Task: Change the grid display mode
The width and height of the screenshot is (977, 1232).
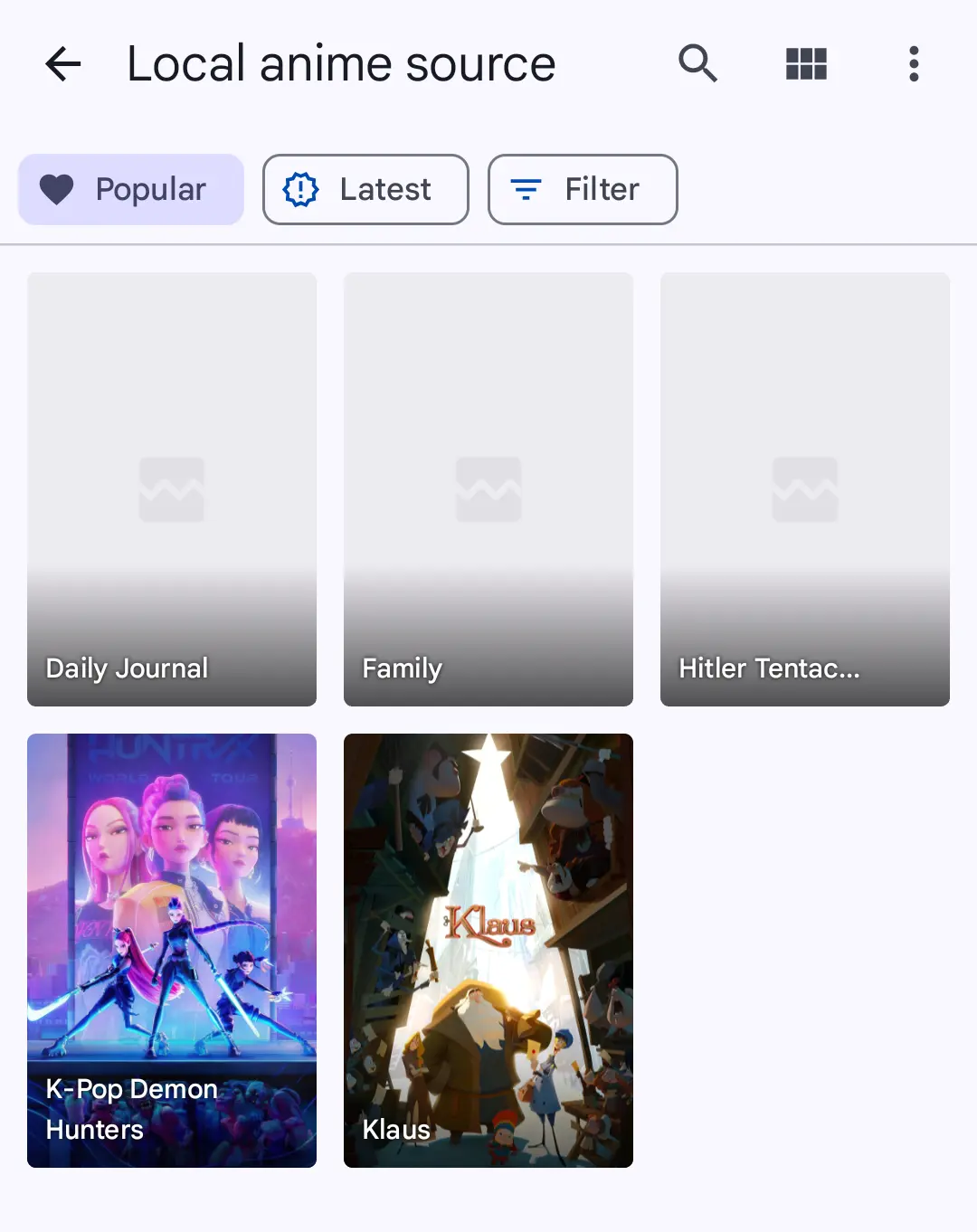Action: tap(806, 64)
